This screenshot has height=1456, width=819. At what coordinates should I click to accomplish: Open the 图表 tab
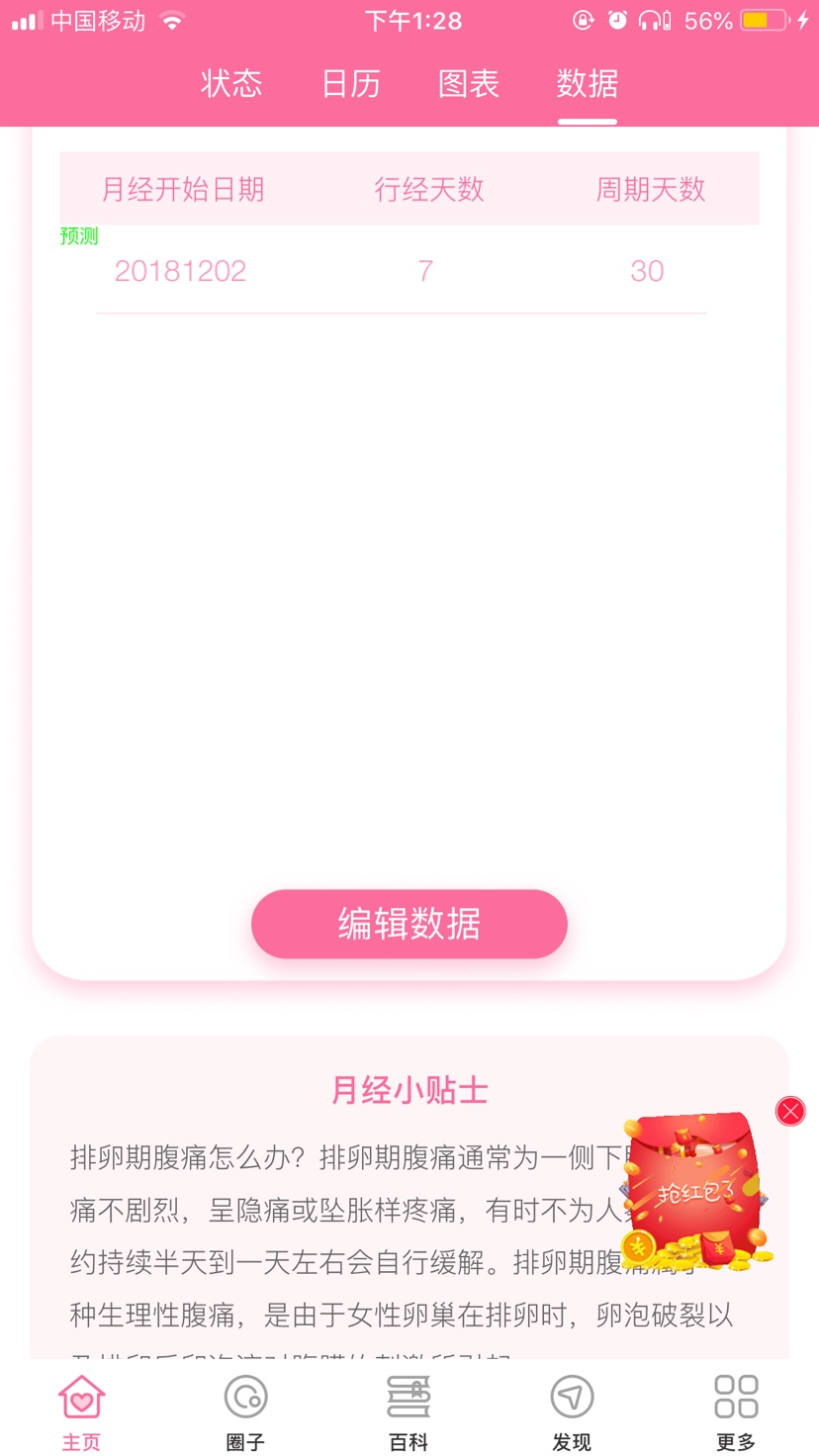[x=469, y=84]
